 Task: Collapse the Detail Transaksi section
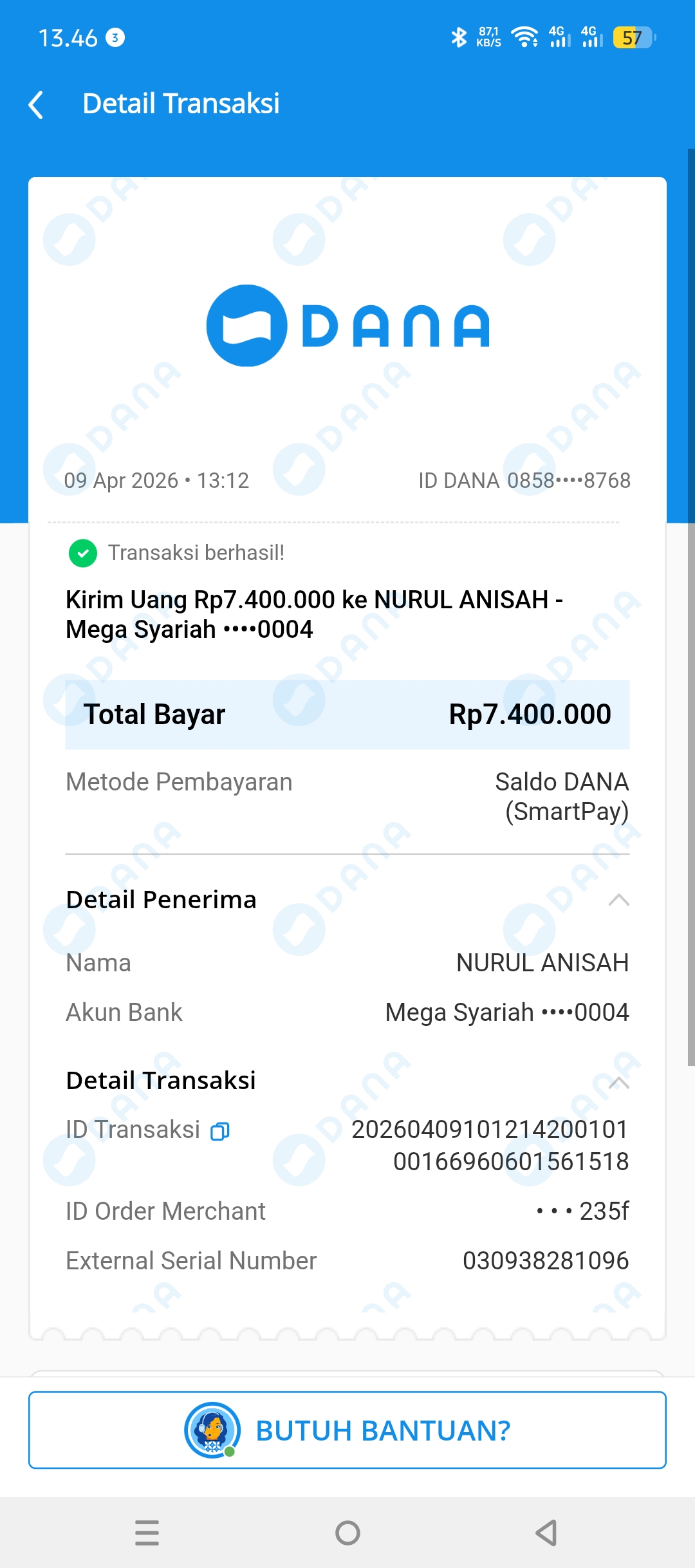618,1081
